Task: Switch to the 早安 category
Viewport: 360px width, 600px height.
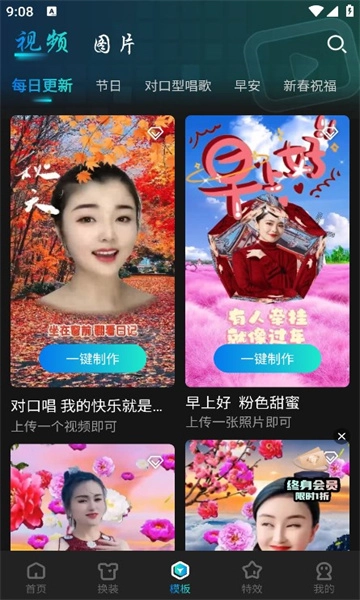Action: coord(247,86)
